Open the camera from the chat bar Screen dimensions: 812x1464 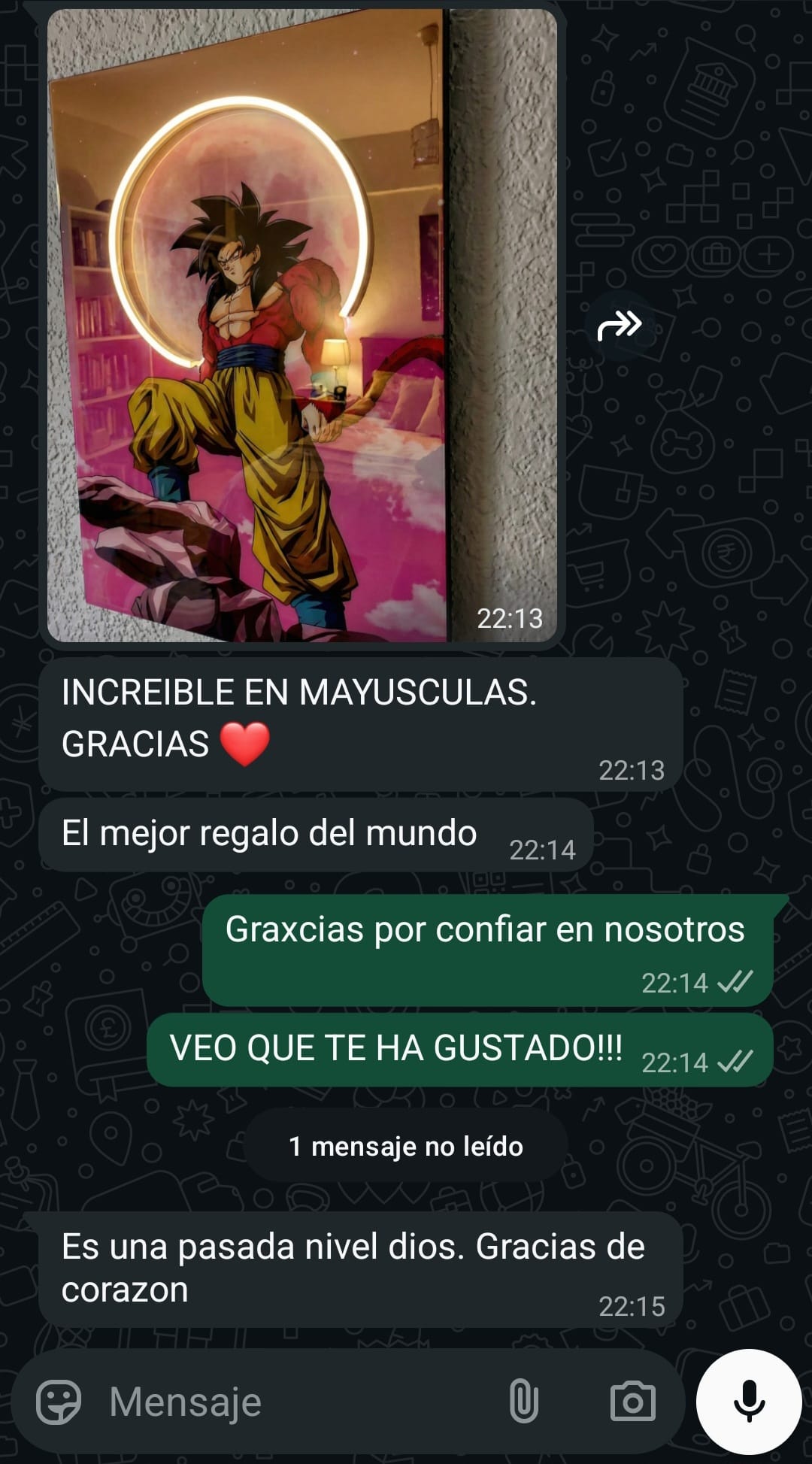click(x=632, y=1402)
